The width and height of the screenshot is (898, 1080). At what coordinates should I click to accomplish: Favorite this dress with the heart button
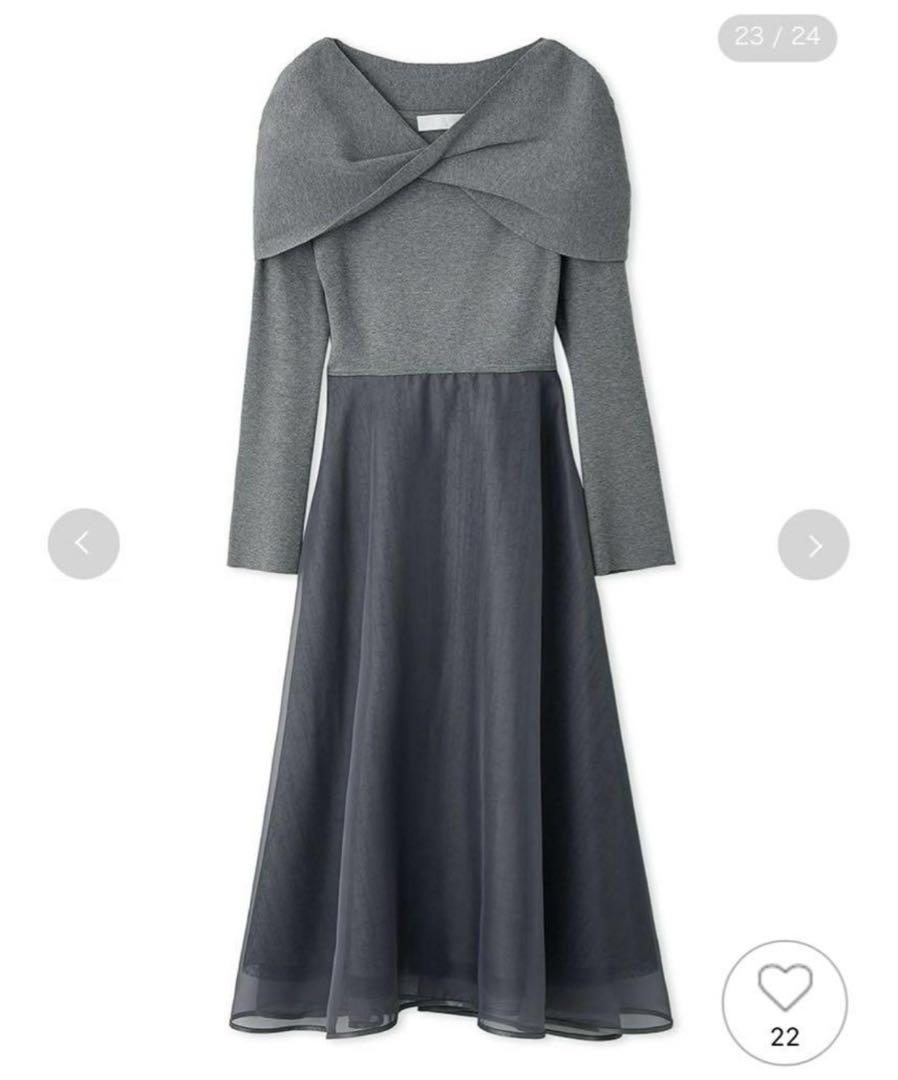coord(785,1003)
